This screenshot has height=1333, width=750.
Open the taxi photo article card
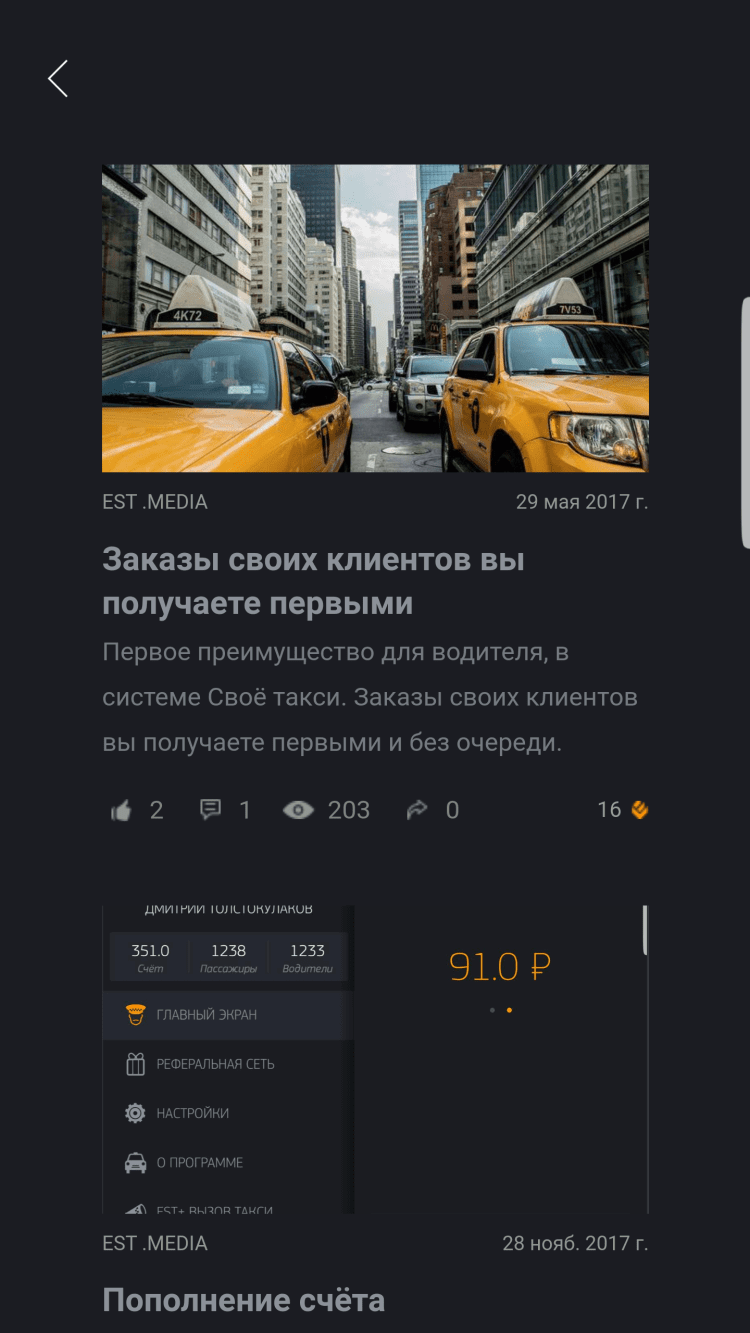pyautogui.click(x=375, y=318)
